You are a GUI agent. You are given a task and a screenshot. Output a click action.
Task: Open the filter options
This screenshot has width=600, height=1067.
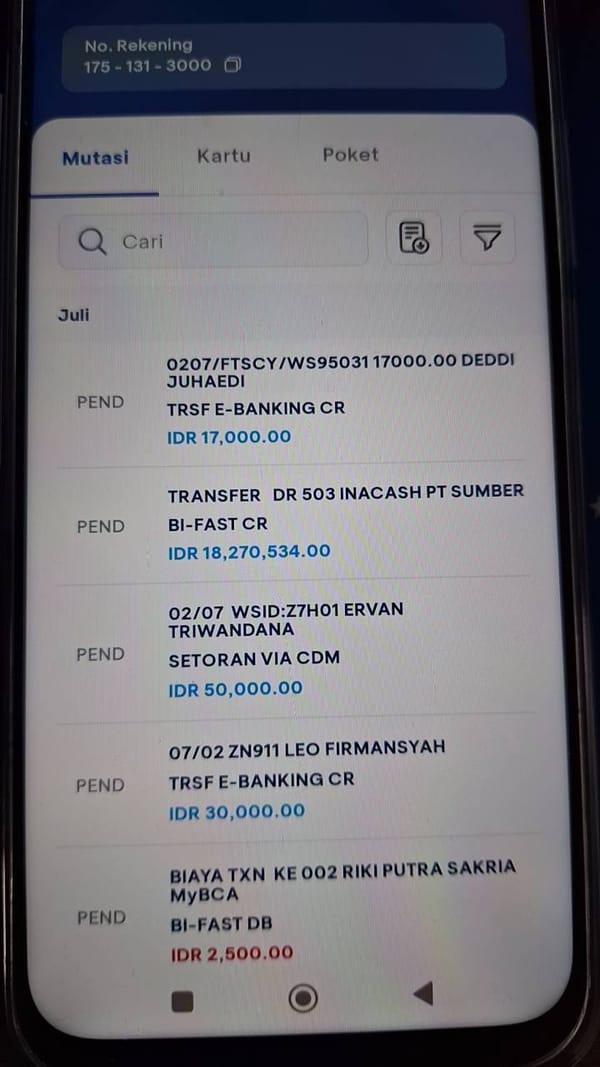coord(487,237)
